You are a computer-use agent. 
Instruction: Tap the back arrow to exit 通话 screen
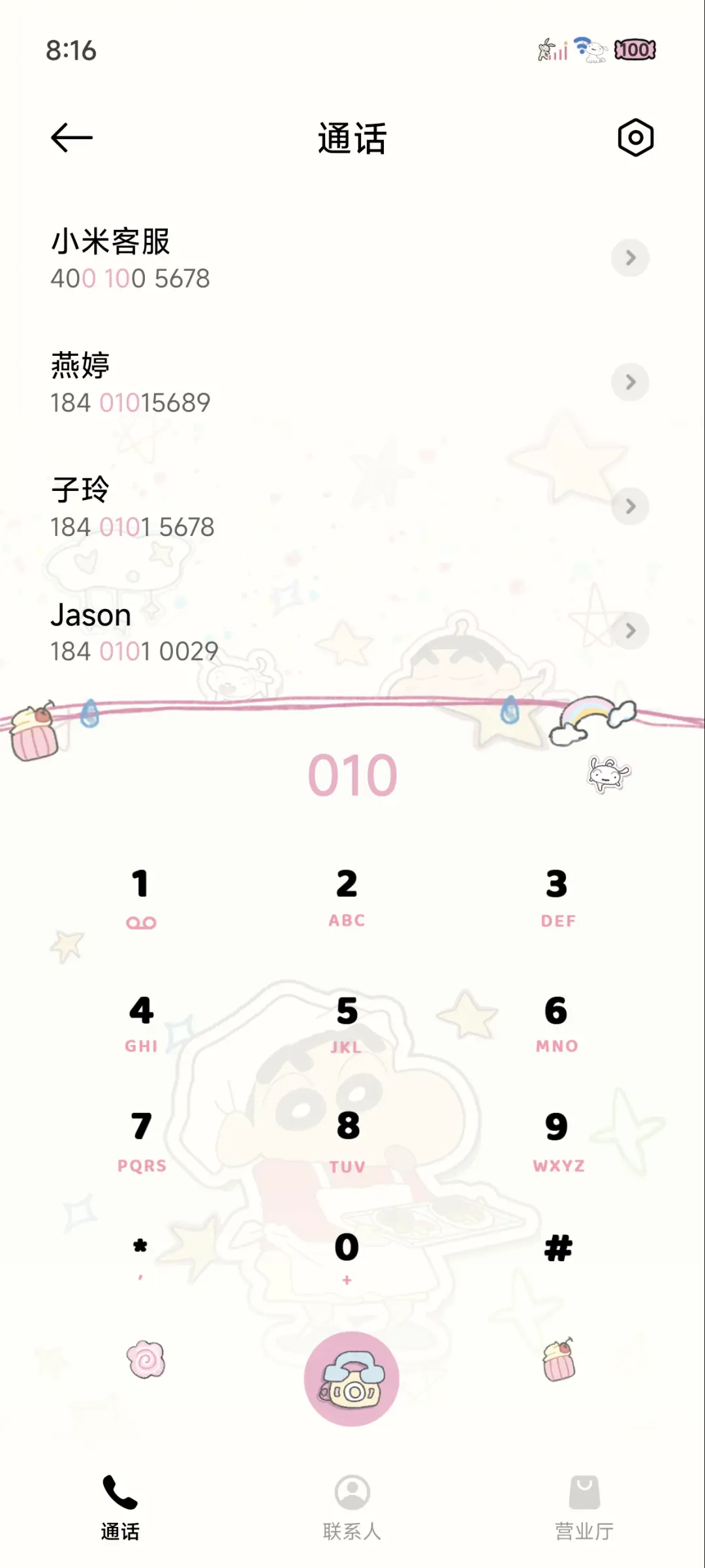72,137
